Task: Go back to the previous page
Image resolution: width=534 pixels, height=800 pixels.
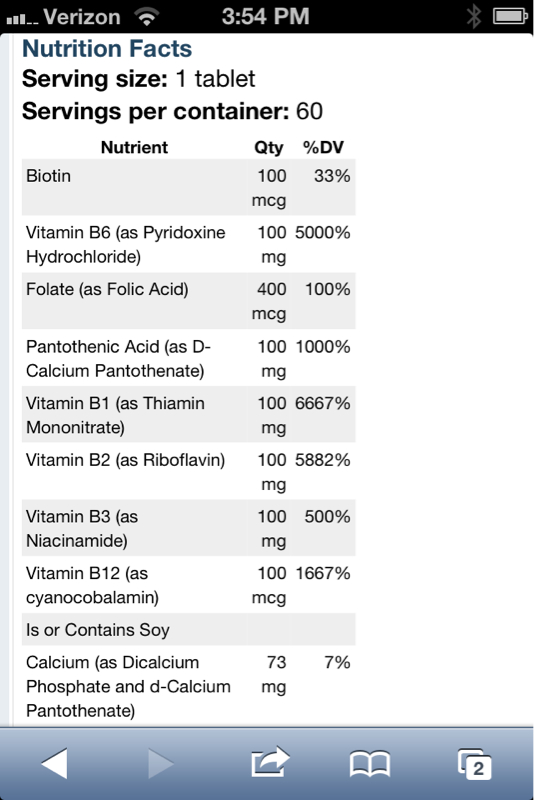Action: tap(55, 763)
